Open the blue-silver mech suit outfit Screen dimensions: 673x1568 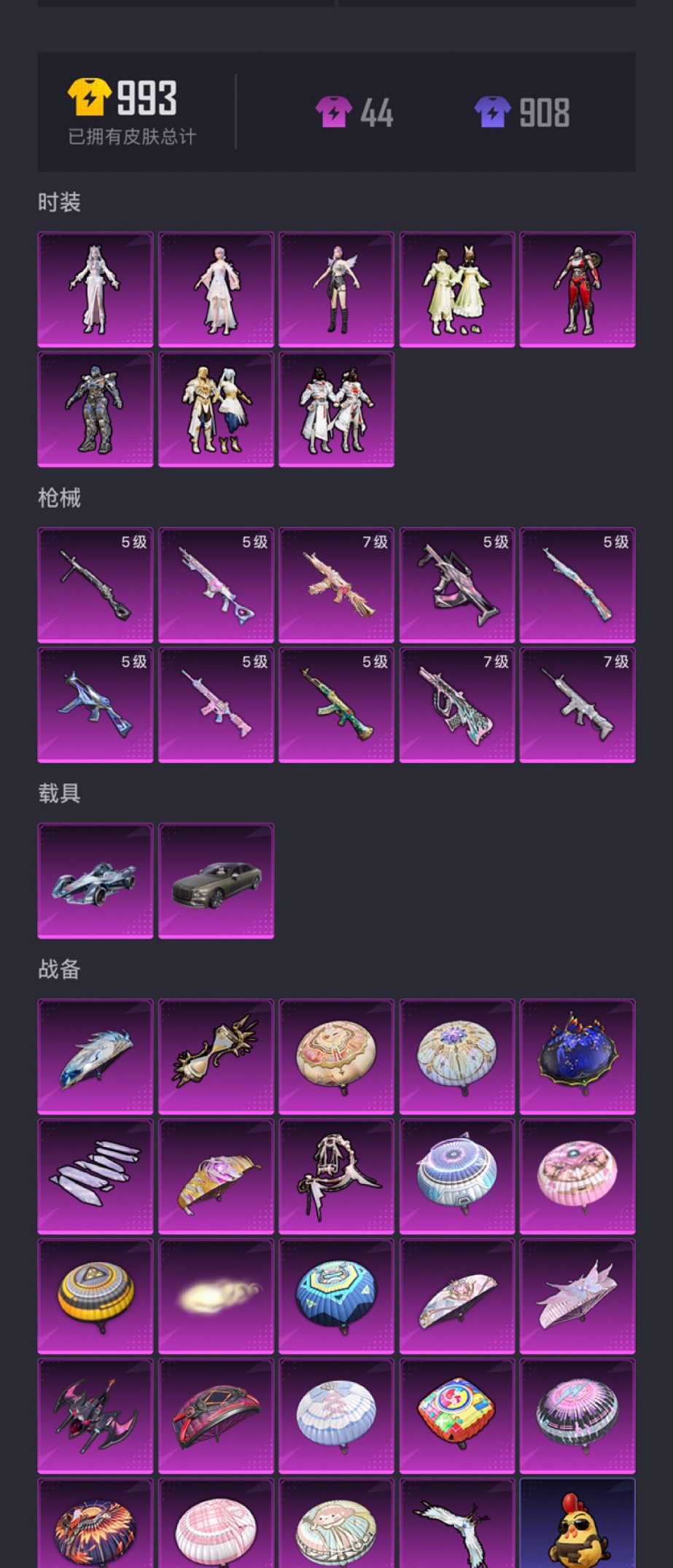click(x=96, y=409)
